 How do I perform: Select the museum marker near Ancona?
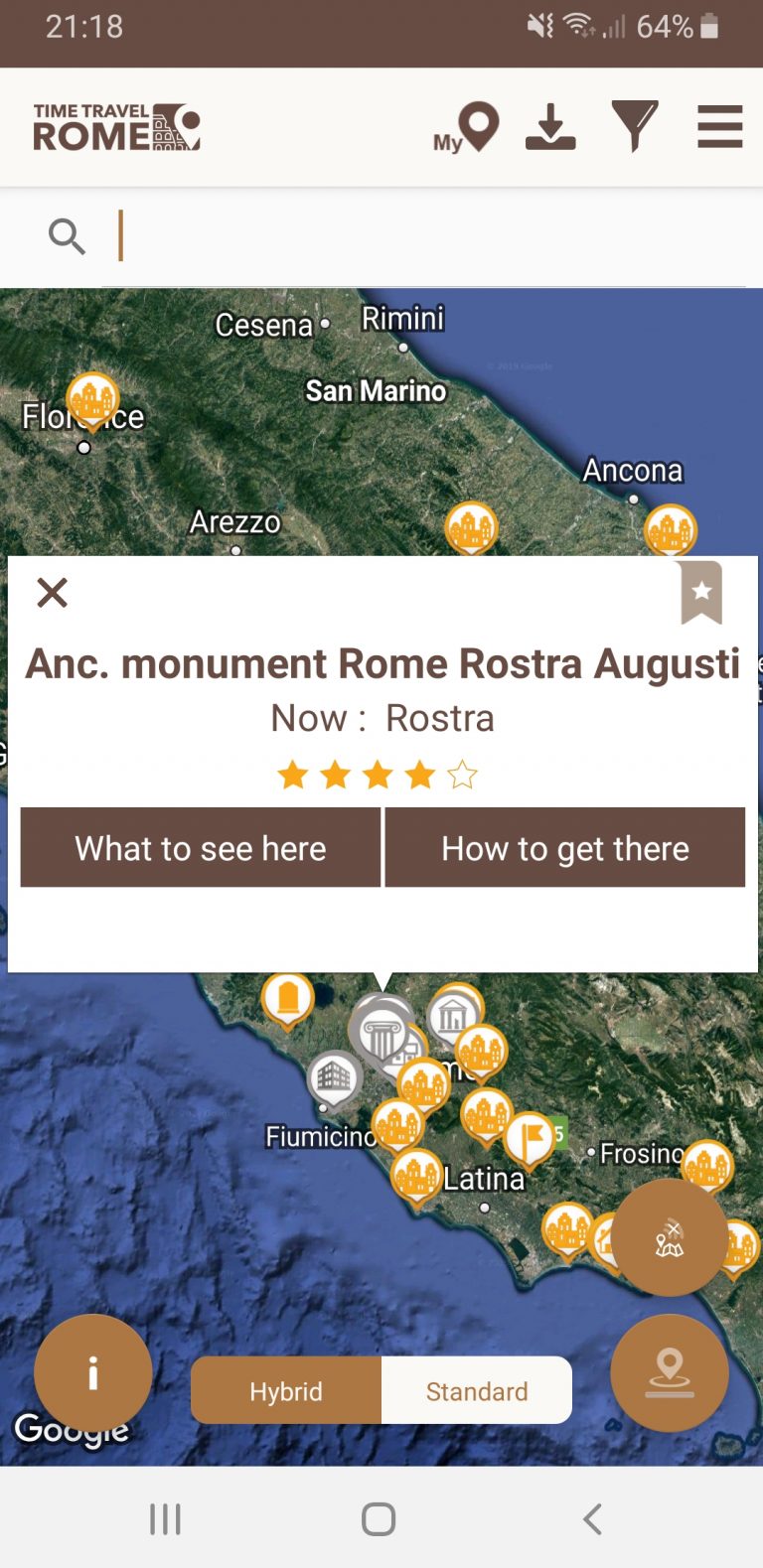[x=671, y=529]
